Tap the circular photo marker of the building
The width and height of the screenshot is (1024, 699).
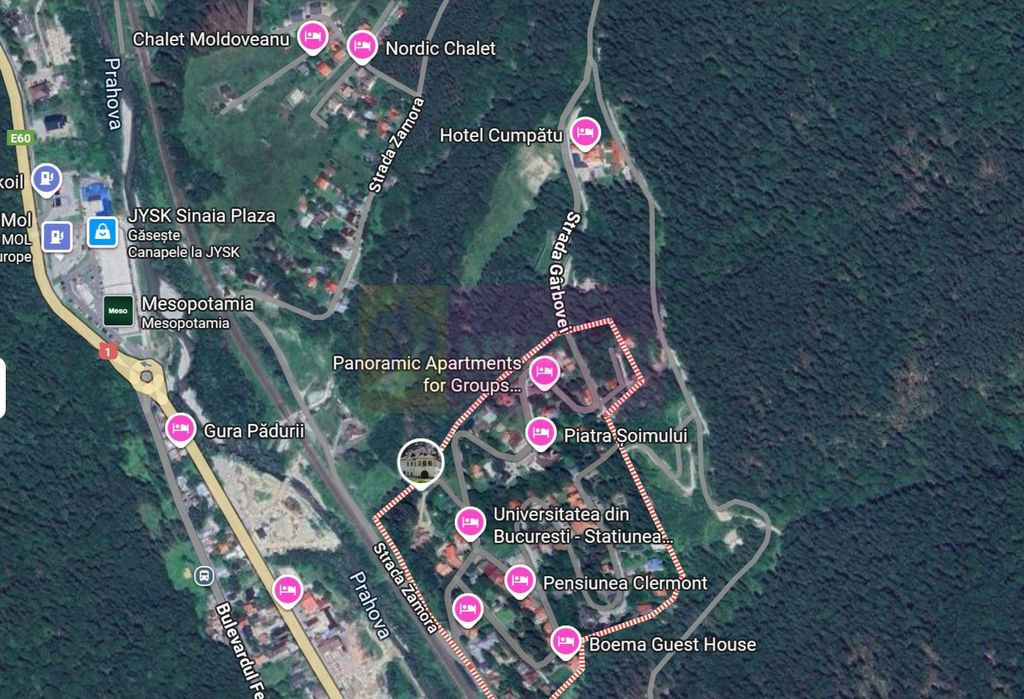420,461
